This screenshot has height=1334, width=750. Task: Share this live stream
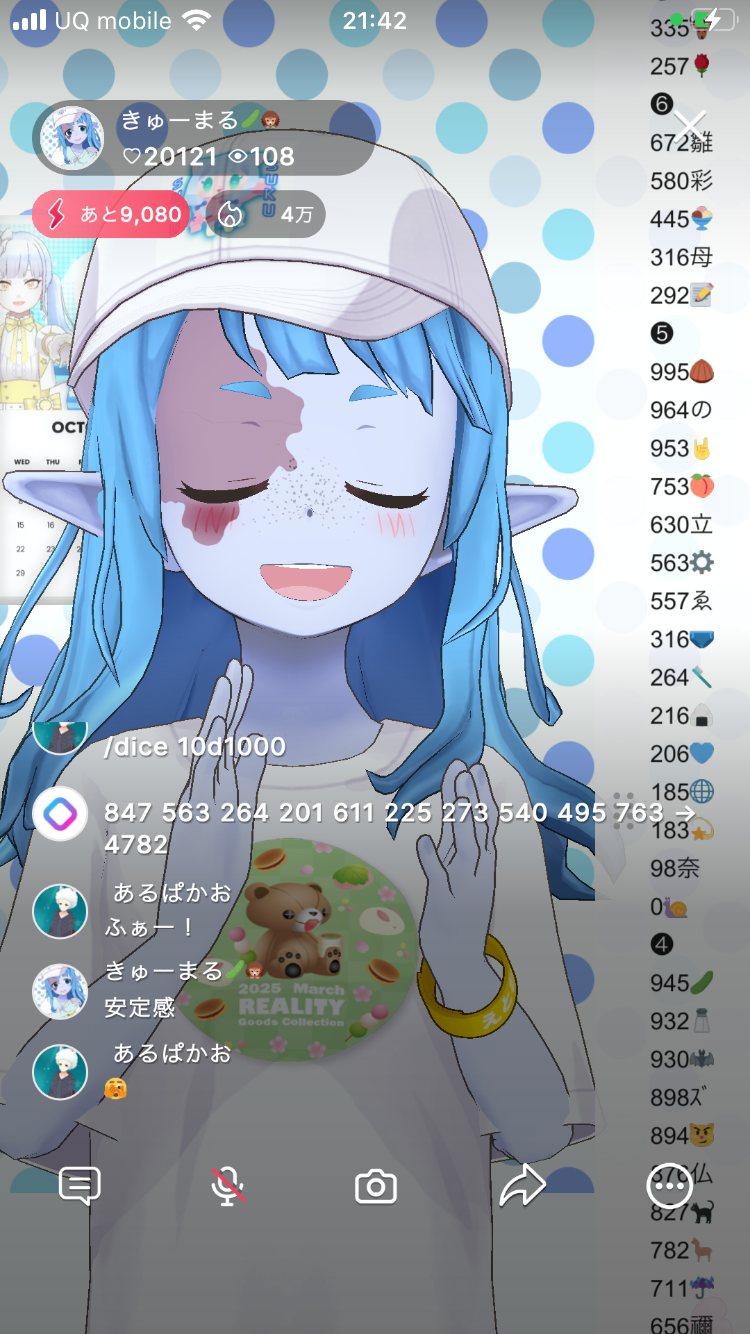(522, 1187)
